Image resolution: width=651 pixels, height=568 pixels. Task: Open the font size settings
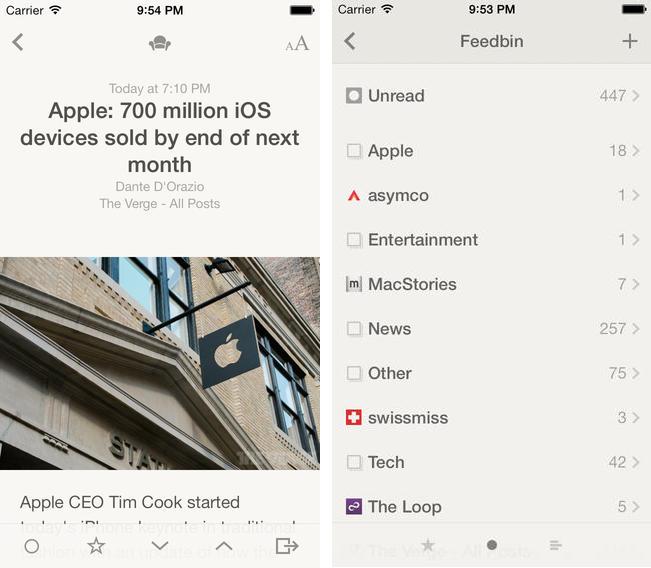pos(297,43)
